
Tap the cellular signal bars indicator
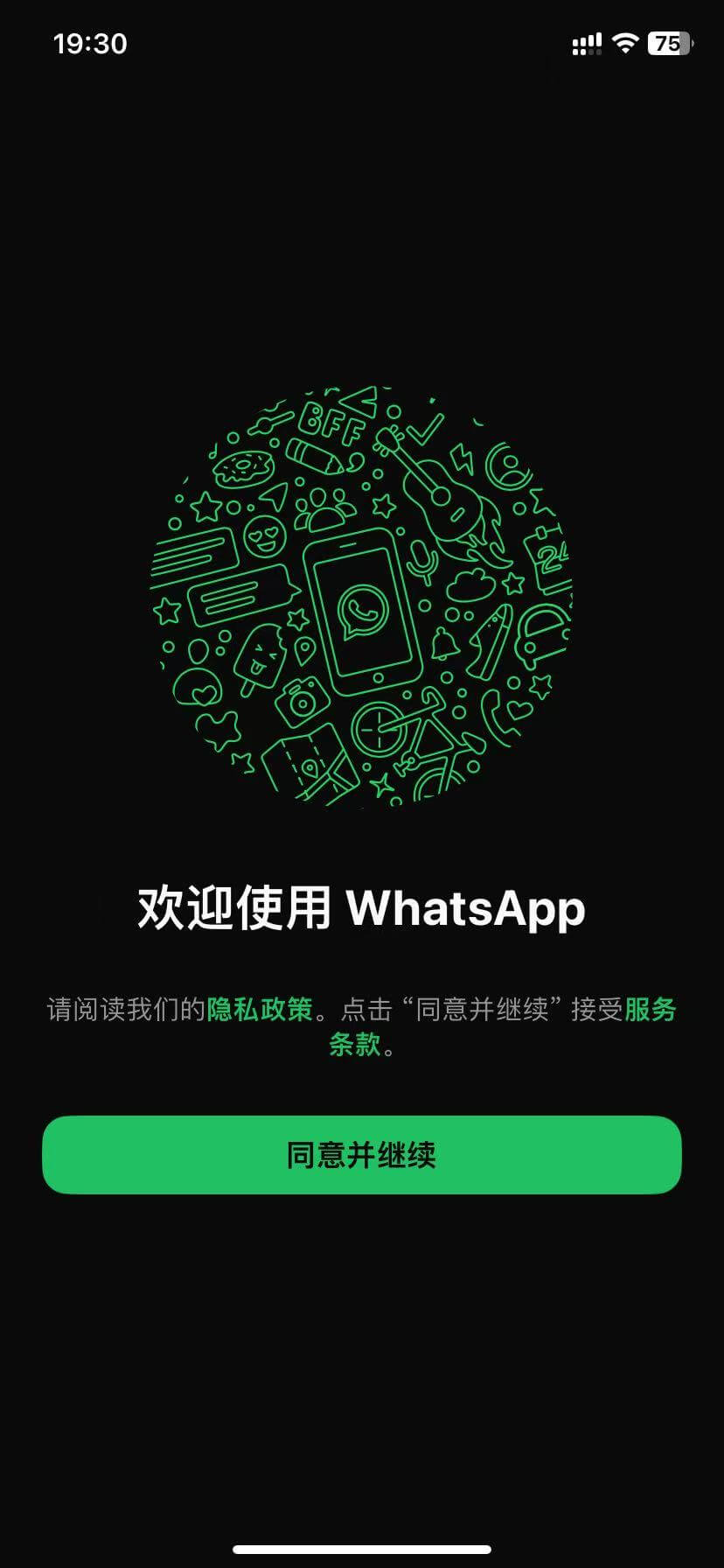(587, 42)
